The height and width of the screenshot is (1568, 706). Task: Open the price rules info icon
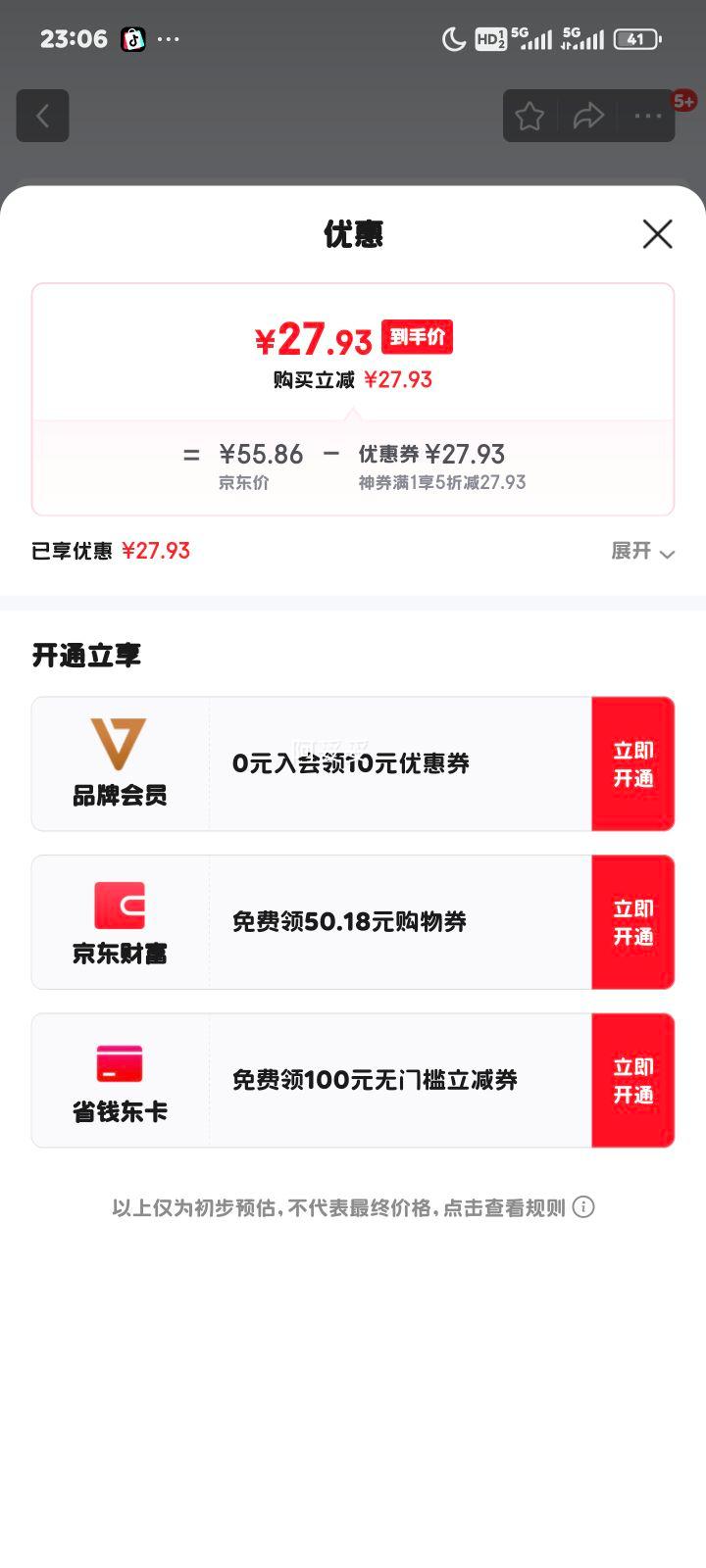point(583,1207)
